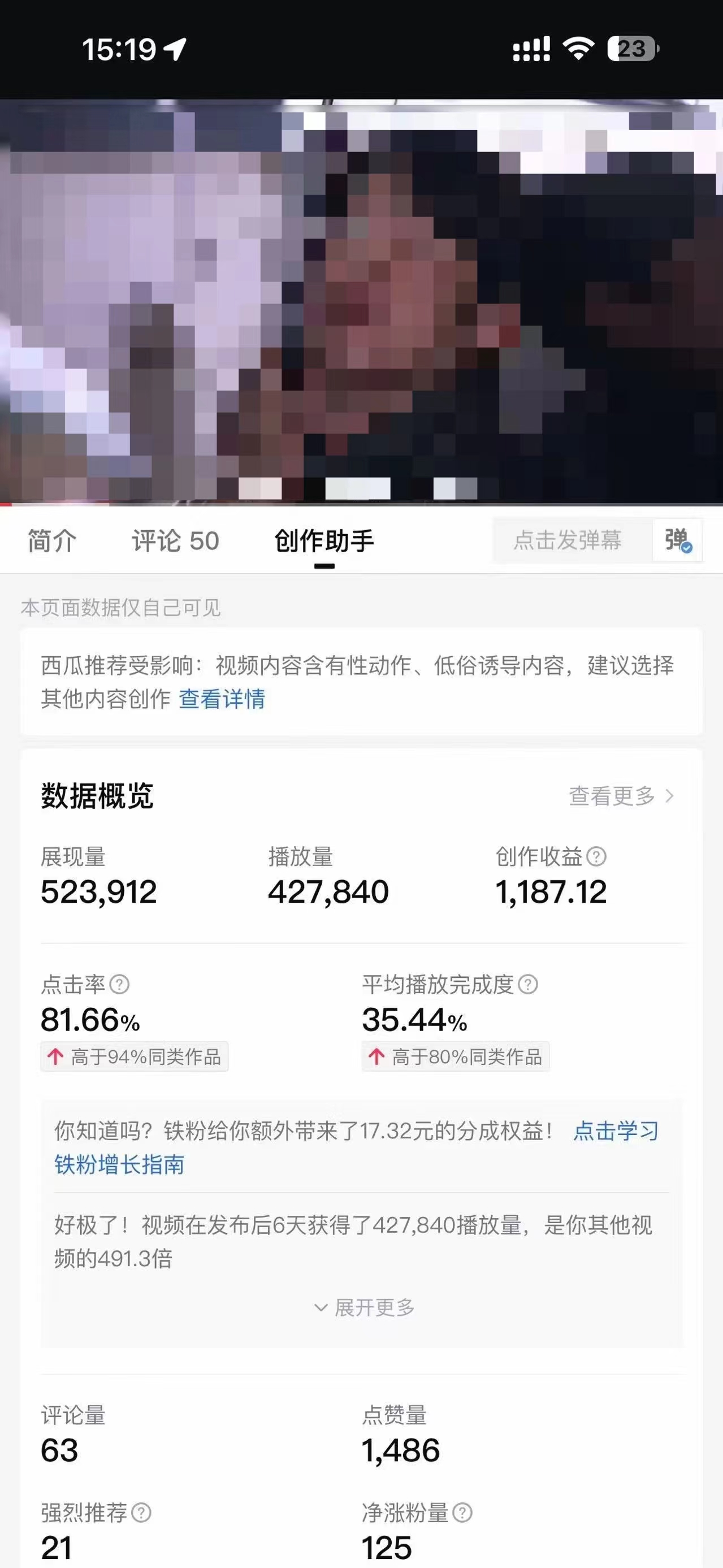Show the 净涨粉量 help info
723x1568 pixels.
[462, 1513]
